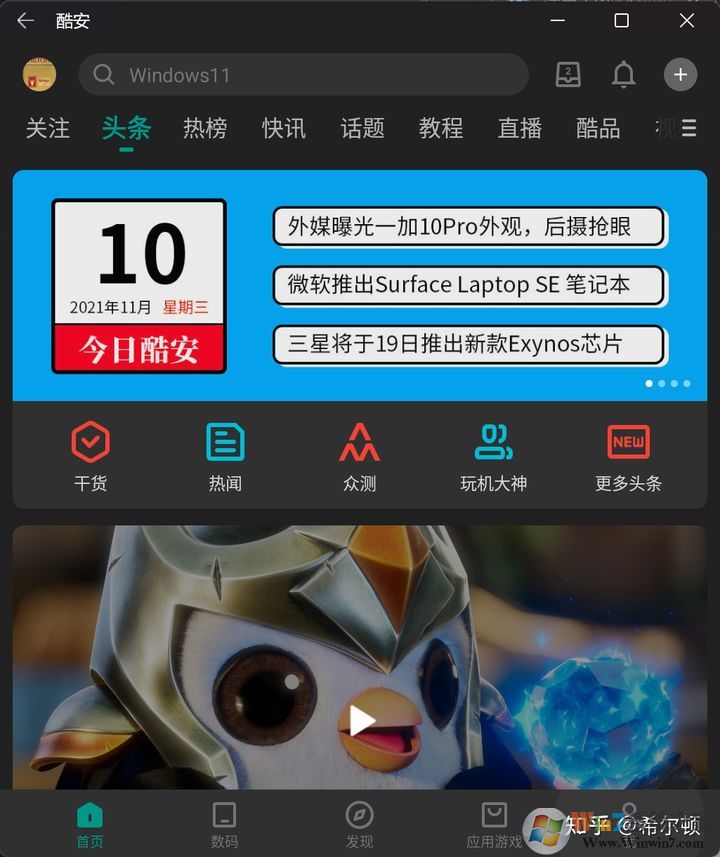Tap the Windows11 search box
The height and width of the screenshot is (857, 720).
point(303,75)
